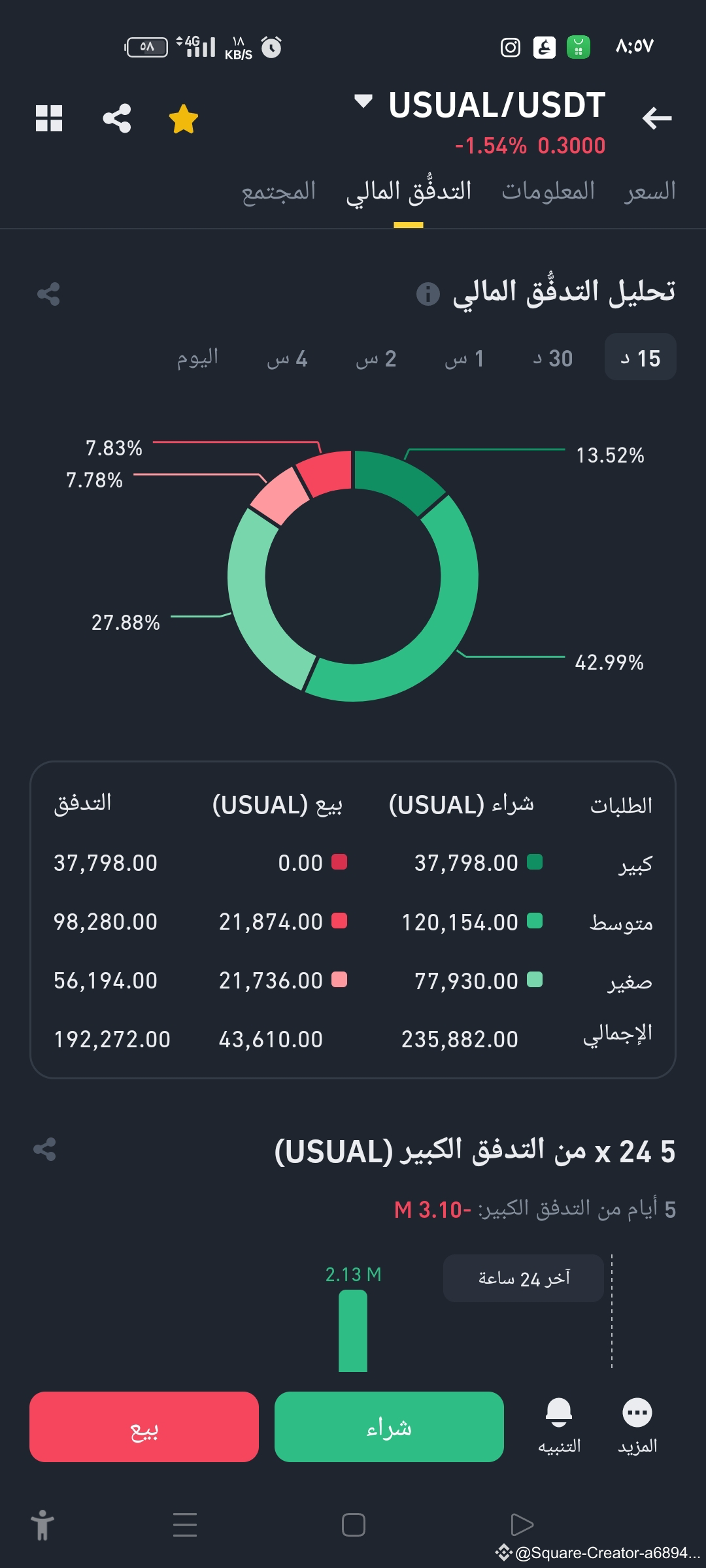Screen dimensions: 706x1568
Task: Open the المعلومات tab
Action: pos(548,191)
